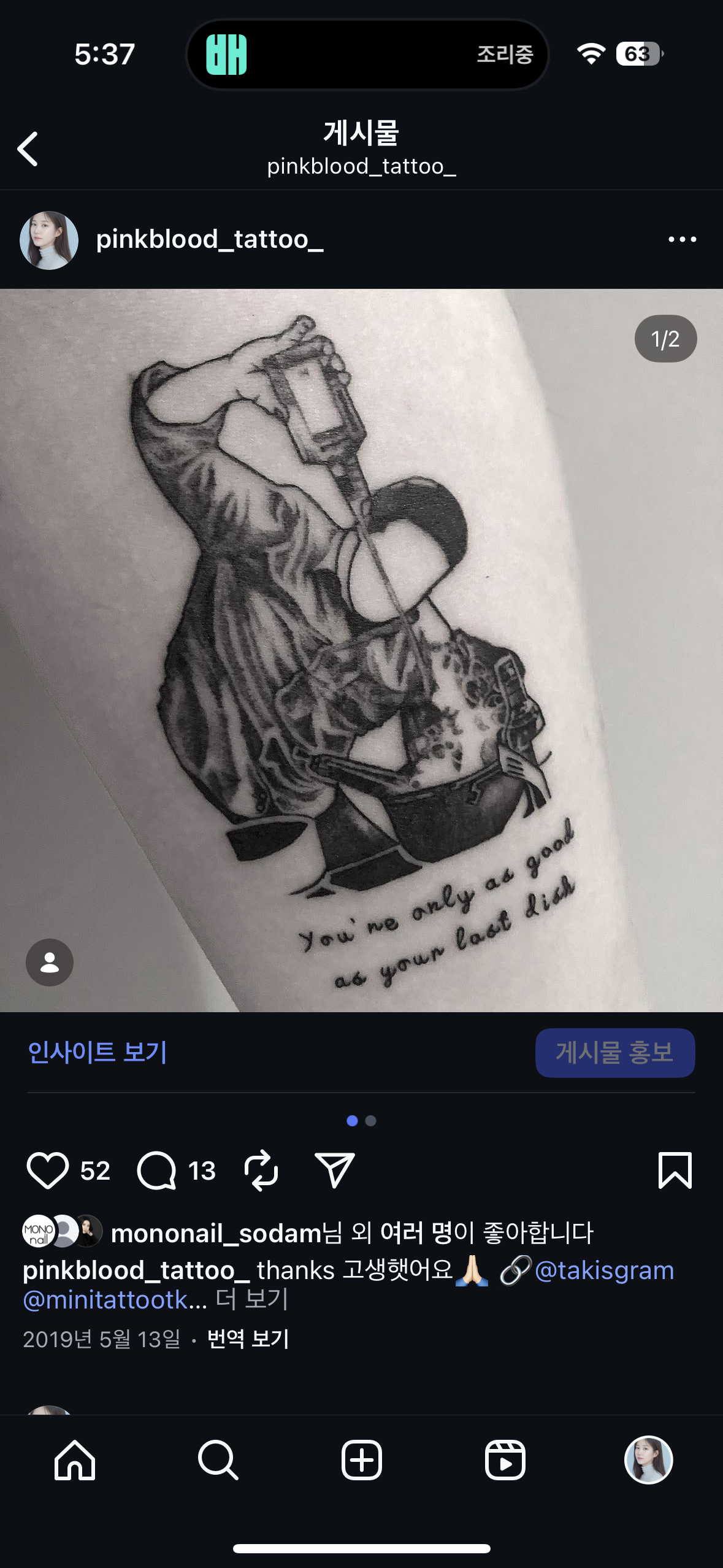Image resolution: width=723 pixels, height=1568 pixels.
Task: Like this post with the heart icon
Action: coord(48,1170)
